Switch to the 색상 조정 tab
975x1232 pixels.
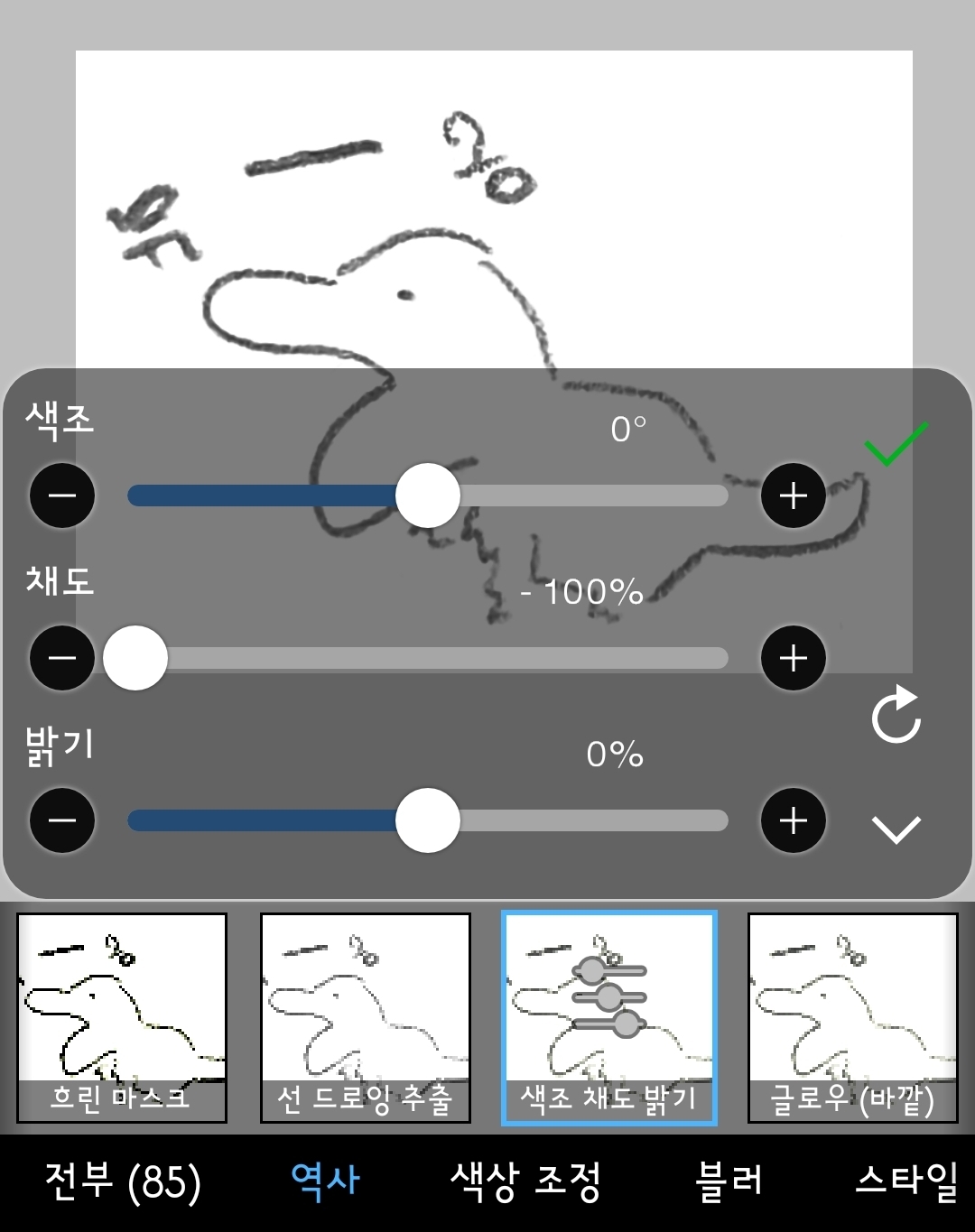tap(525, 1181)
